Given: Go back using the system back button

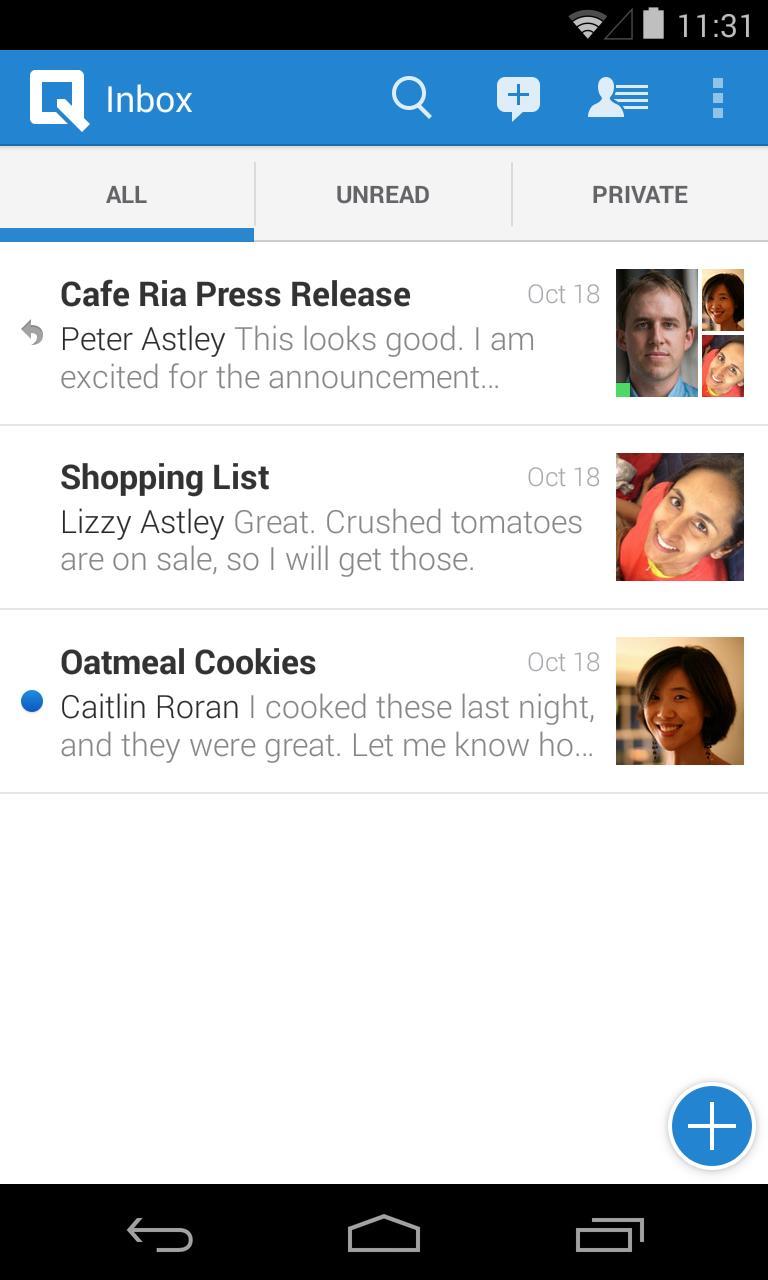Looking at the screenshot, I should pos(160,1234).
